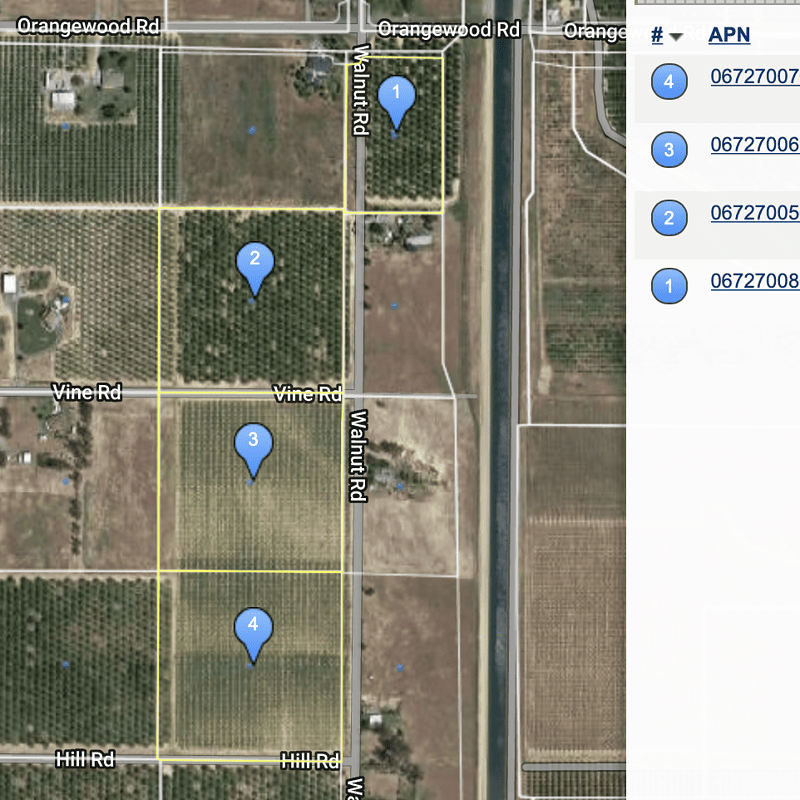
Task: Sort list by APN column header
Action: (729, 35)
